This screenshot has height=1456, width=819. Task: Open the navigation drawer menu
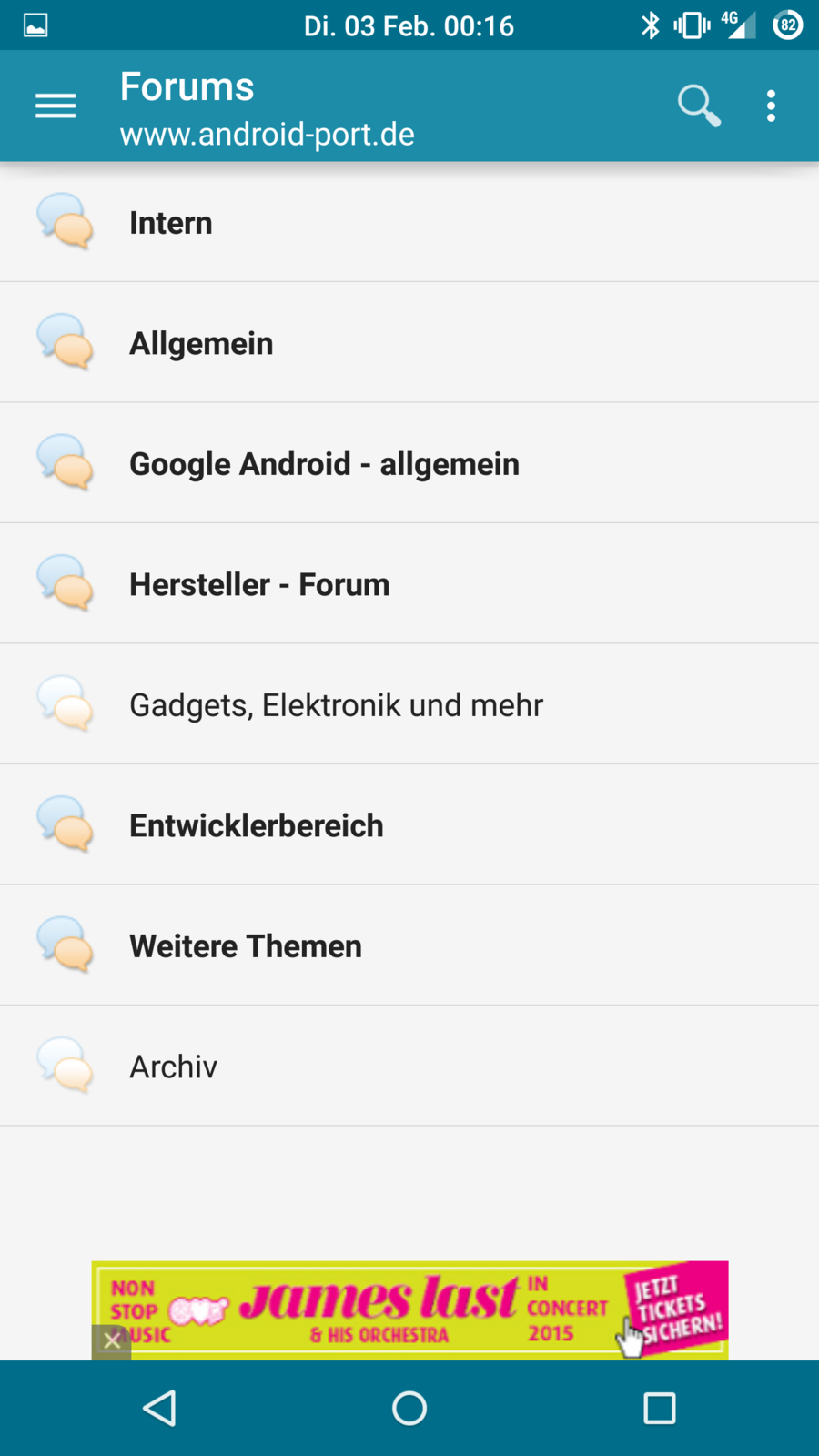click(56, 106)
